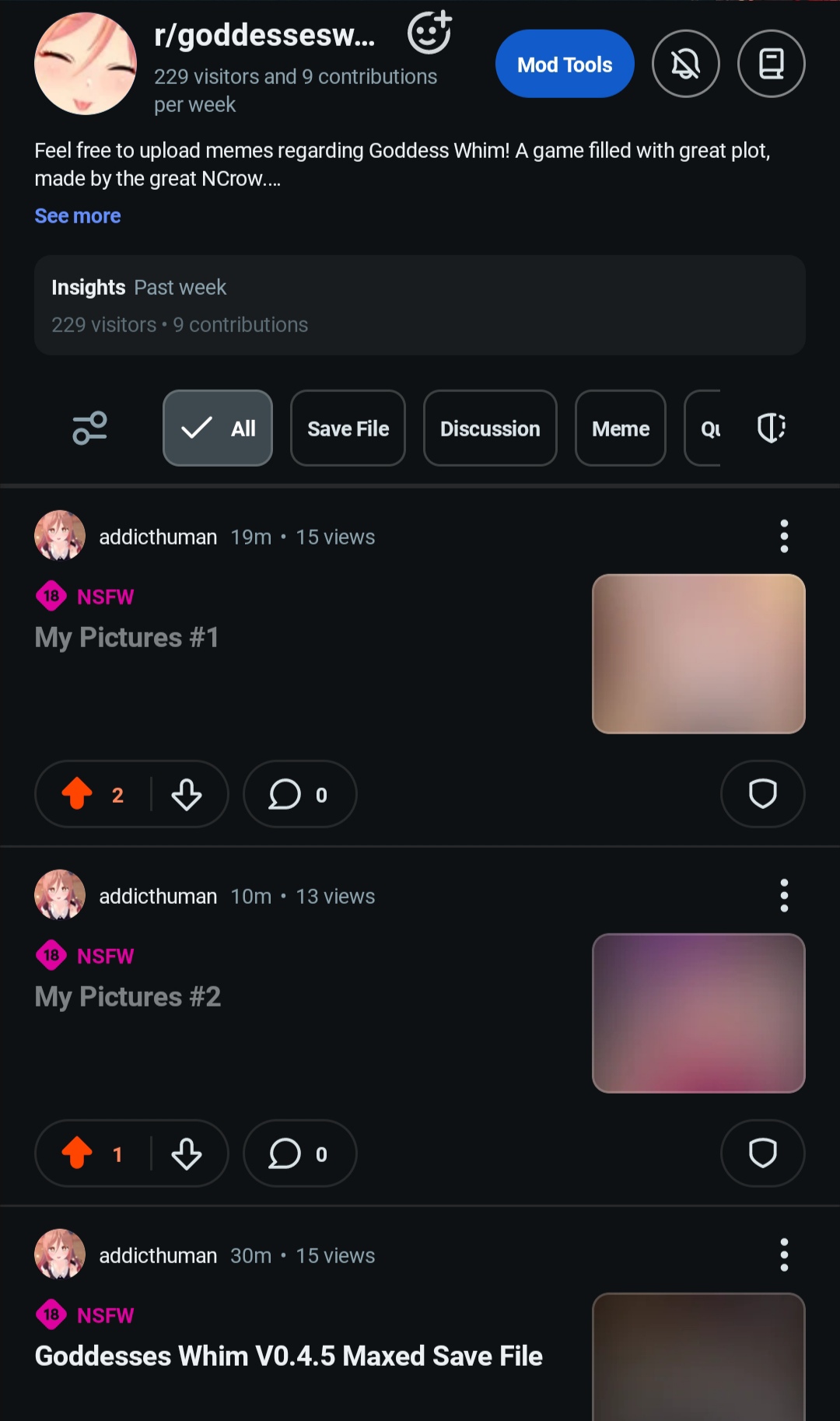The image size is (840, 1421).
Task: Tap the muted notifications bell
Action: 685,65
